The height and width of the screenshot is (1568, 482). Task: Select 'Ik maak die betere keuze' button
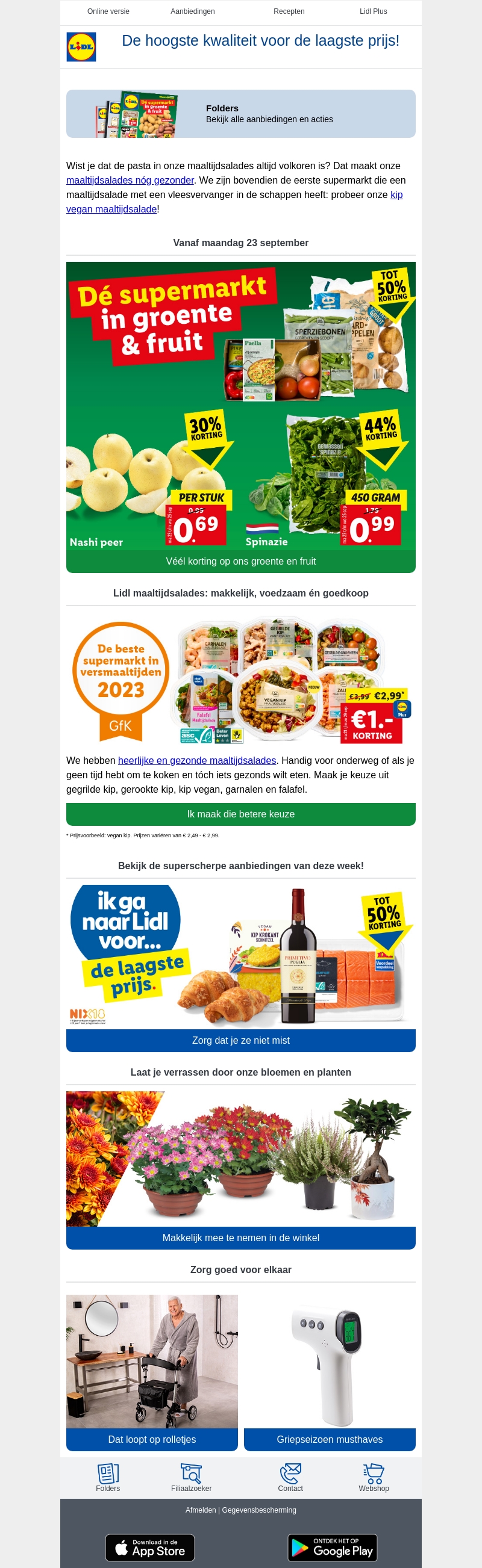240,814
